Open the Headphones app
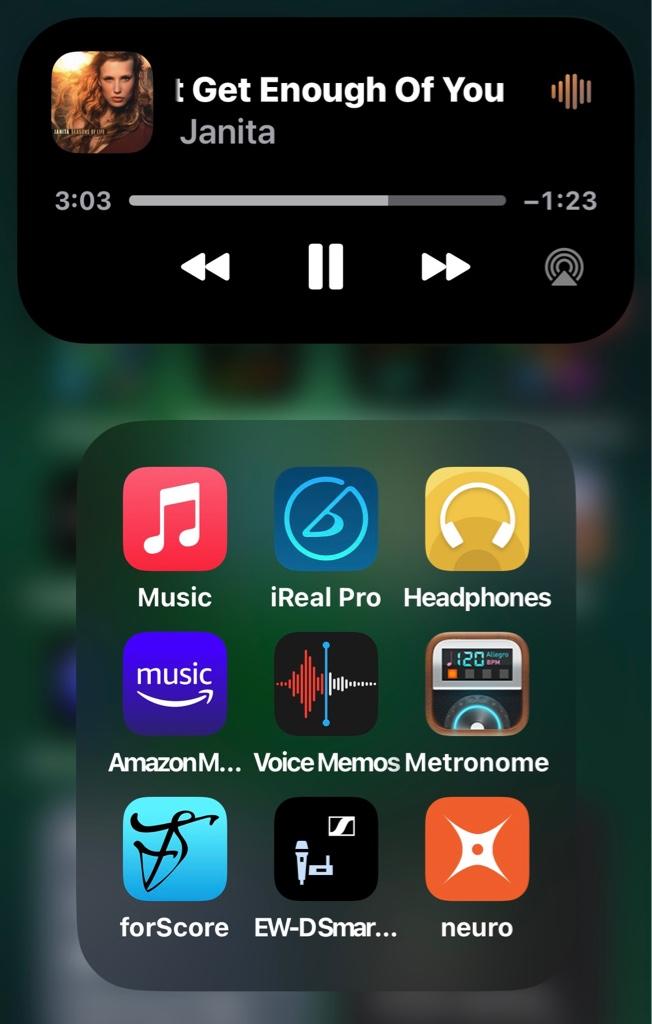 click(x=477, y=519)
